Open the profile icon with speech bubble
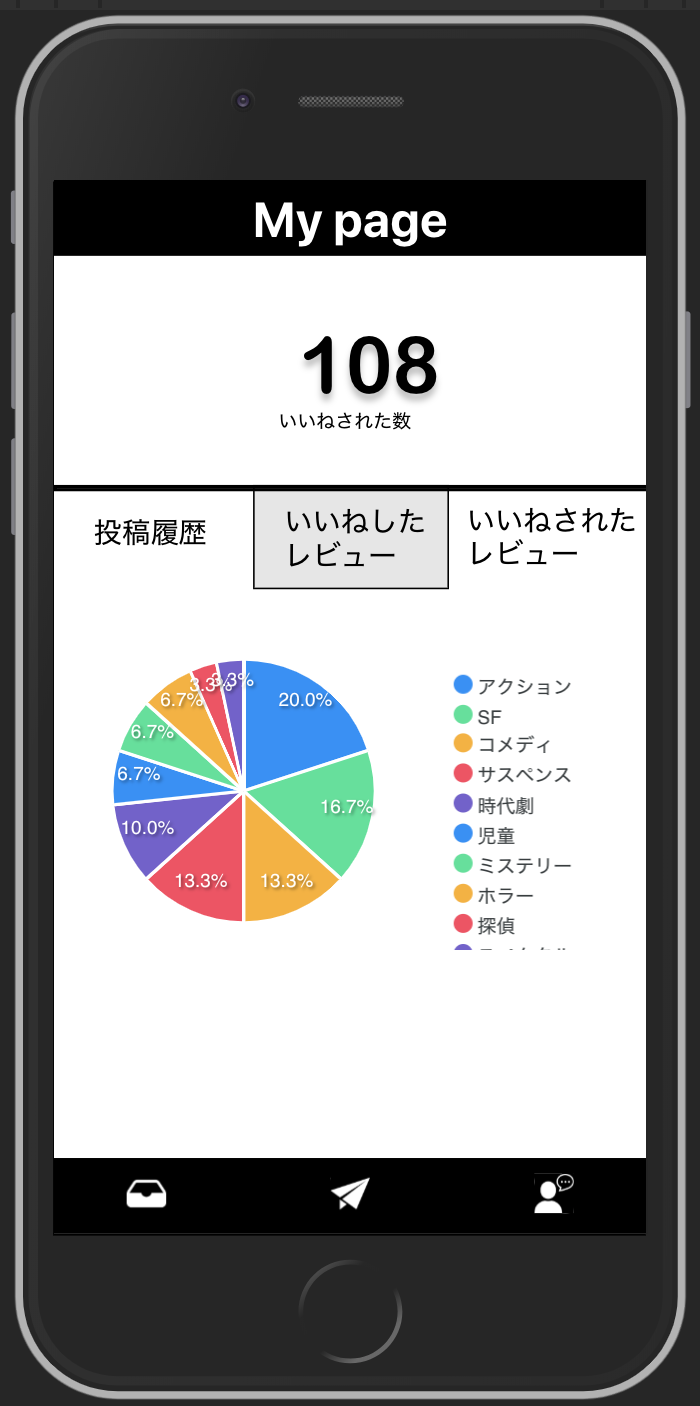 coord(552,1194)
